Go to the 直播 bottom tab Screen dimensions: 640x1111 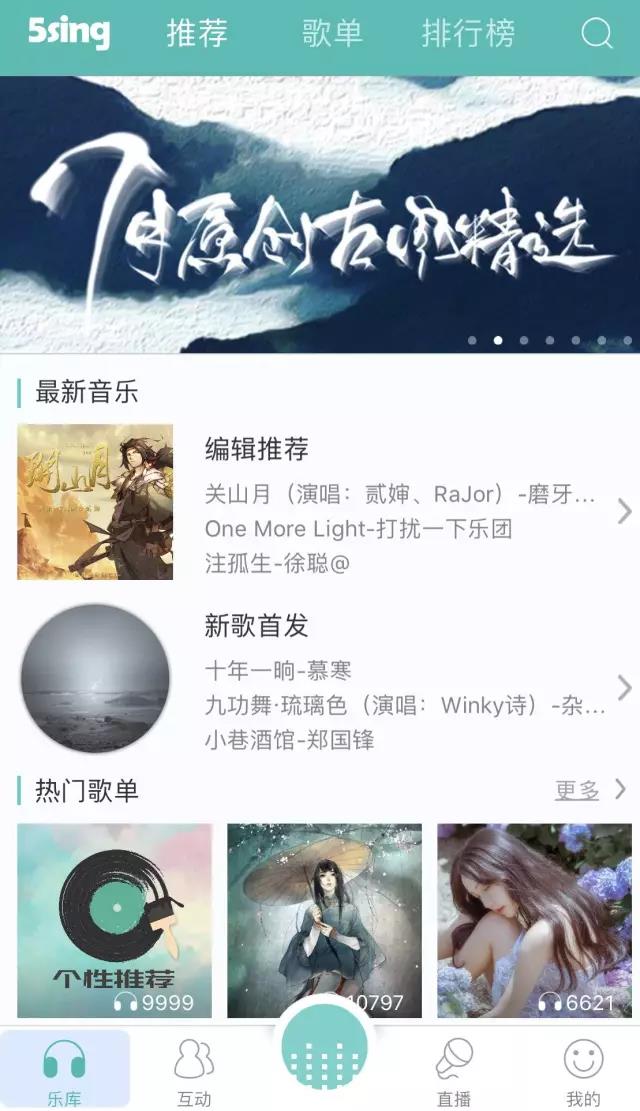pyautogui.click(x=454, y=1071)
